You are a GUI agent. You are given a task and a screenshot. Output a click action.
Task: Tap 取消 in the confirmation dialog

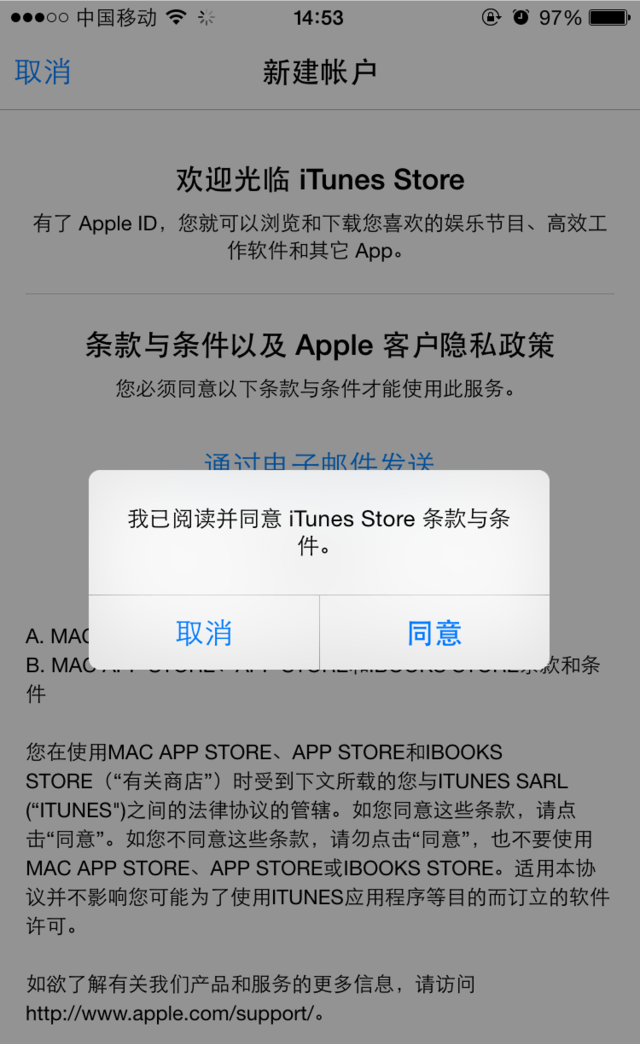(204, 633)
